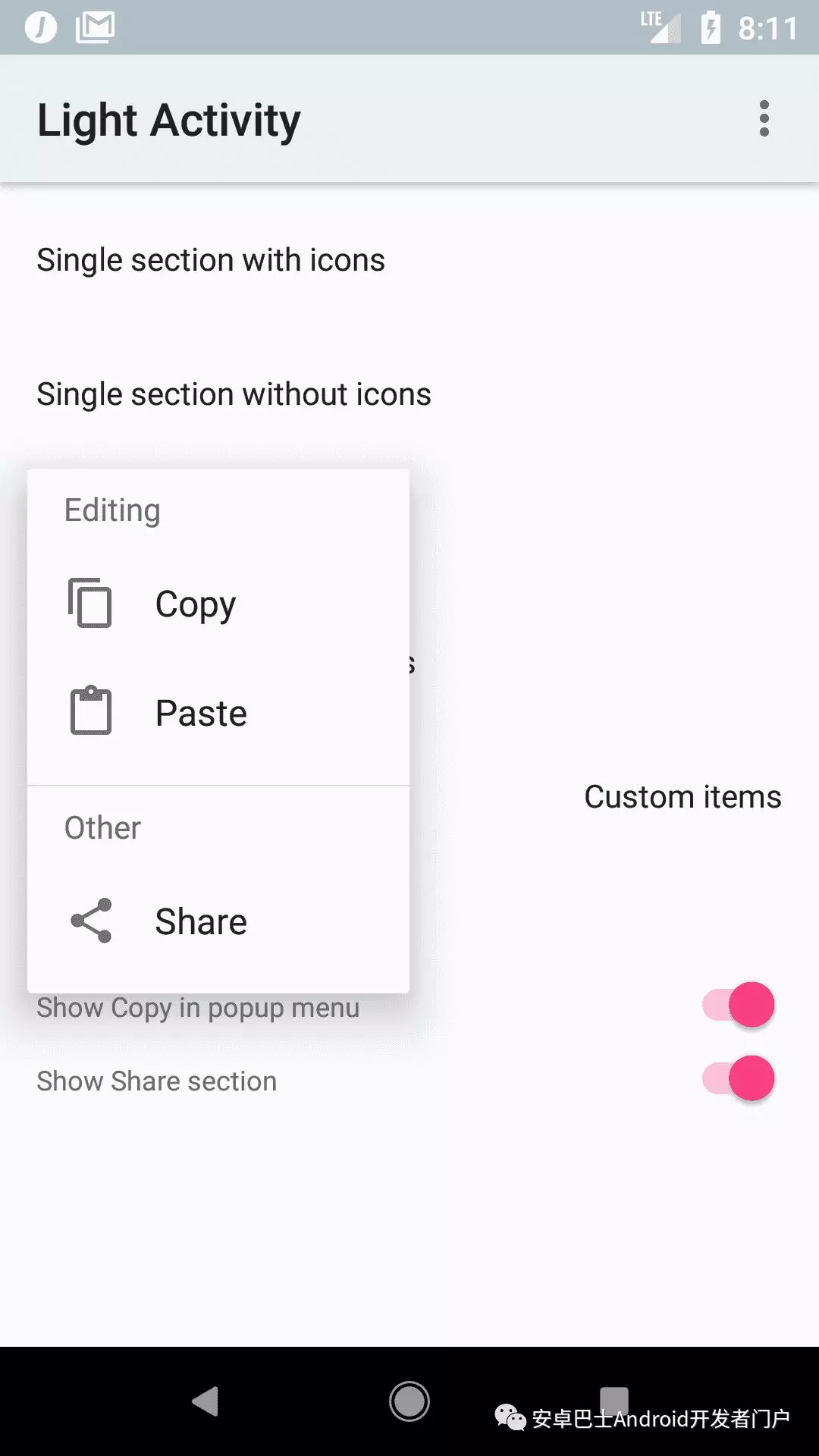Tap the home button in navigation bar
This screenshot has width=819, height=1456.
[x=409, y=1401]
